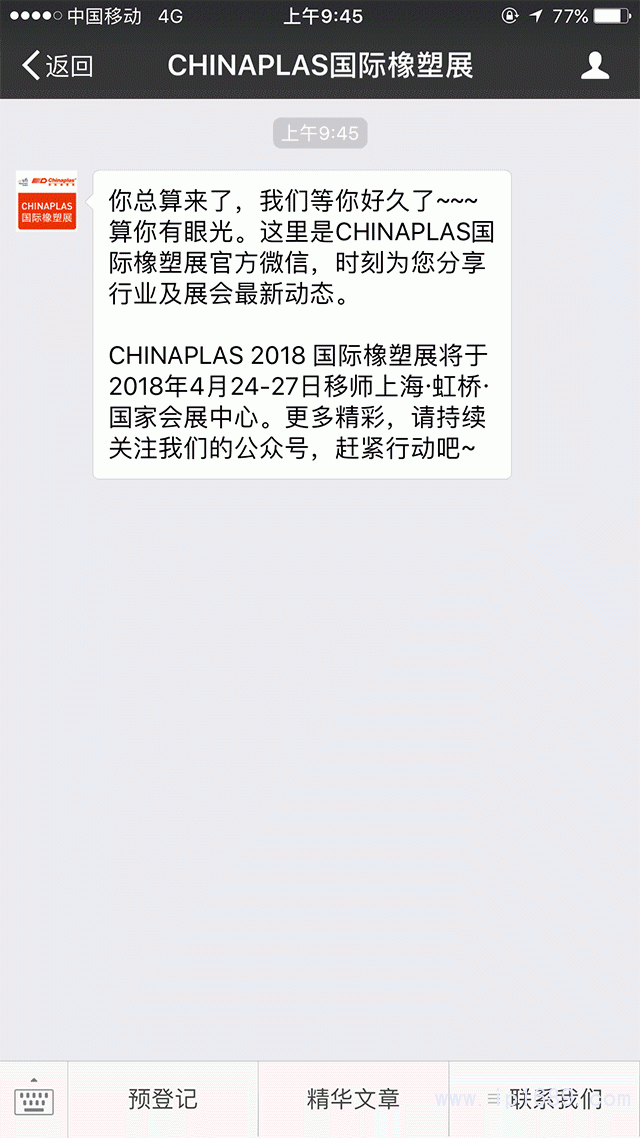This screenshot has height=1138, width=640.
Task: Open the 预登记 menu
Action: click(x=163, y=1099)
